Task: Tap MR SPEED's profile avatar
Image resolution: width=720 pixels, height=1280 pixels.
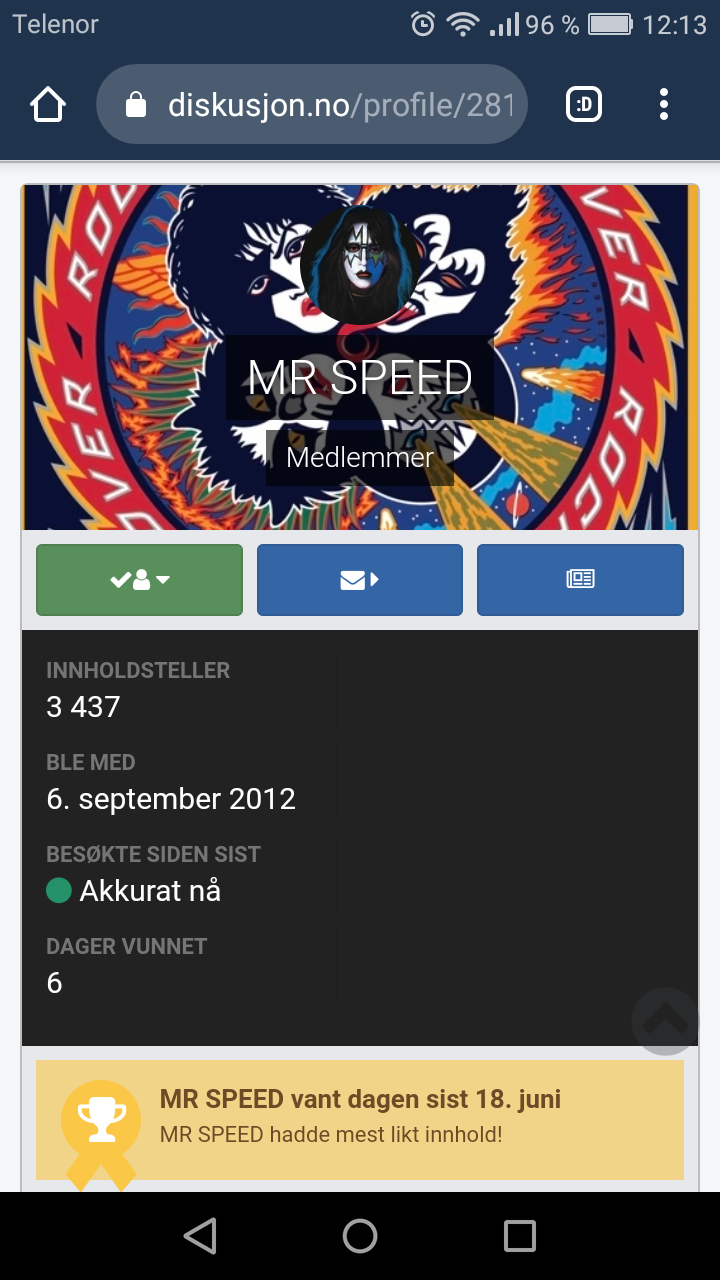Action: coord(360,265)
